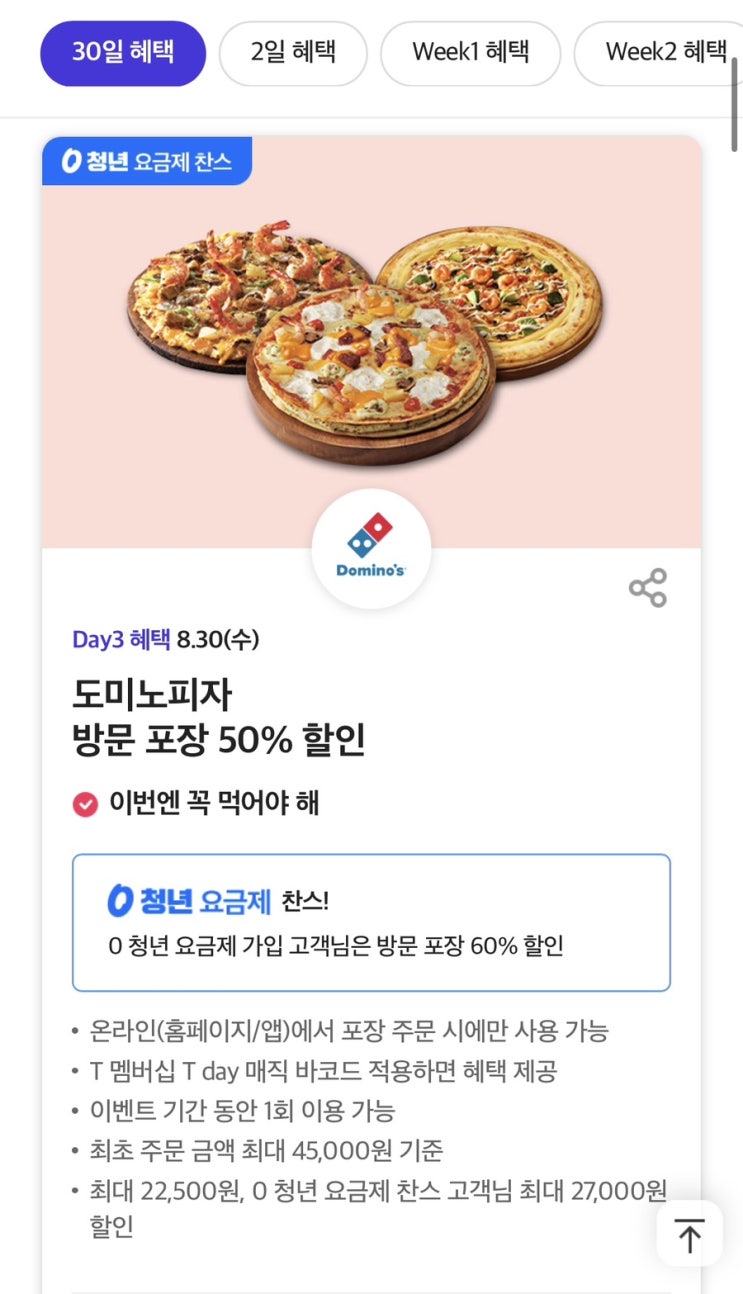Open the 도미노피자 방문 포장 50% 할인 card
The width and height of the screenshot is (743, 1294).
tap(219, 717)
